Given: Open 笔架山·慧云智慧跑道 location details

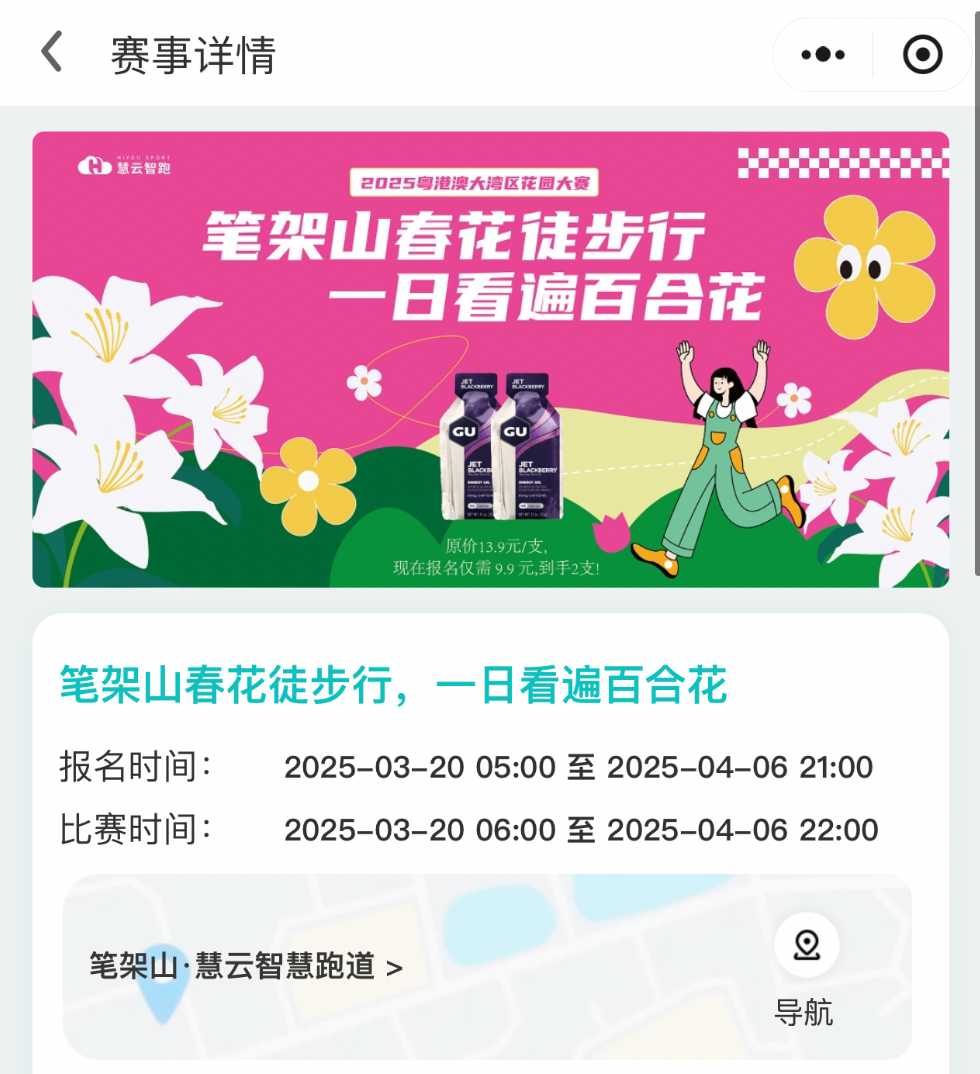Looking at the screenshot, I should coord(246,966).
